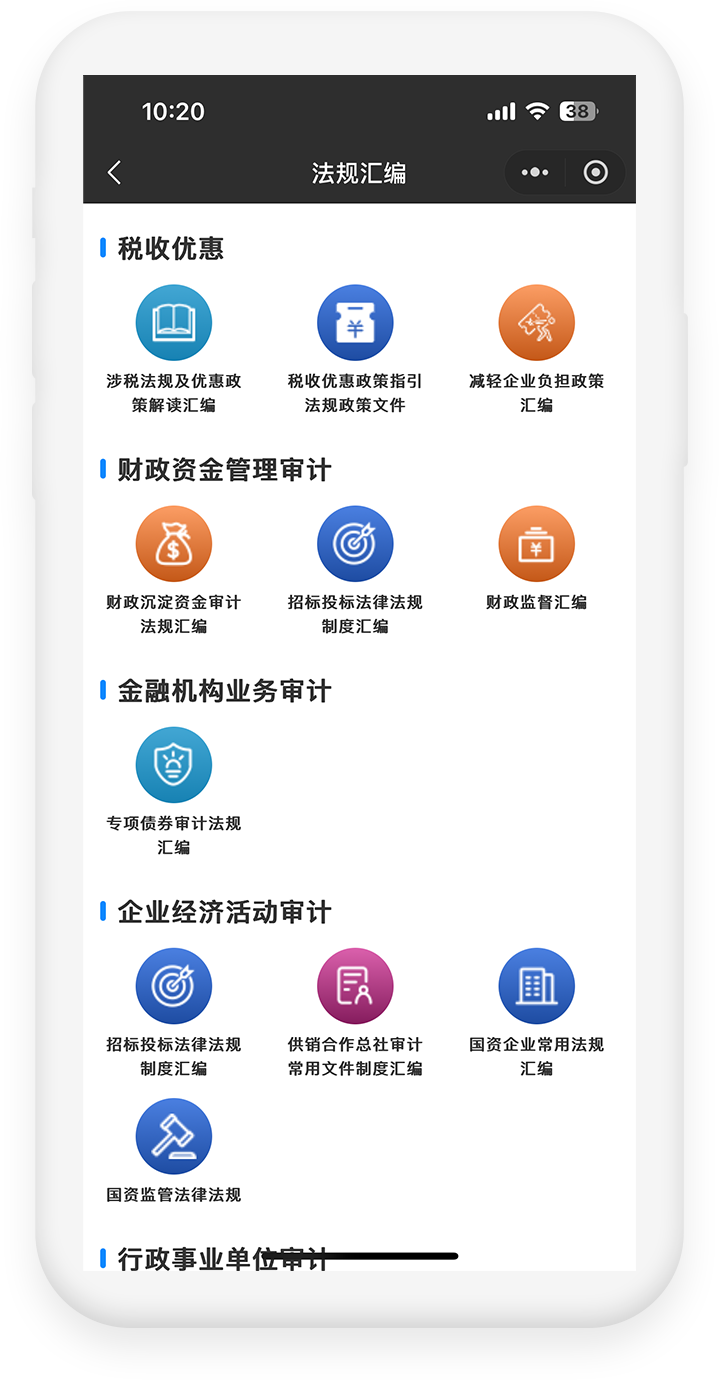Open the mini program more-options menu
Viewport: 719px width, 1380px height.
535,173
